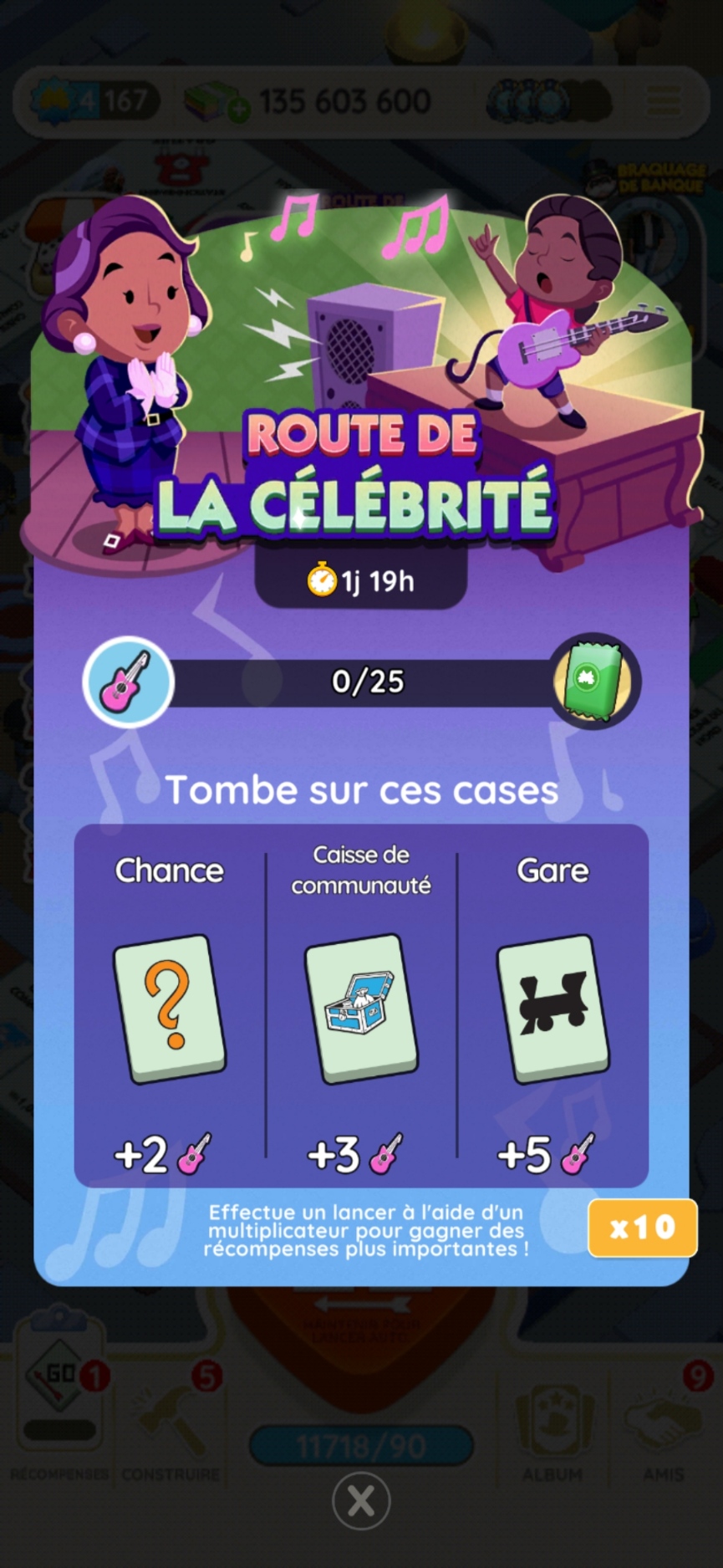Viewport: 723px width, 1568px height.
Task: Tap the green sticker pack reward icon
Action: [594, 682]
